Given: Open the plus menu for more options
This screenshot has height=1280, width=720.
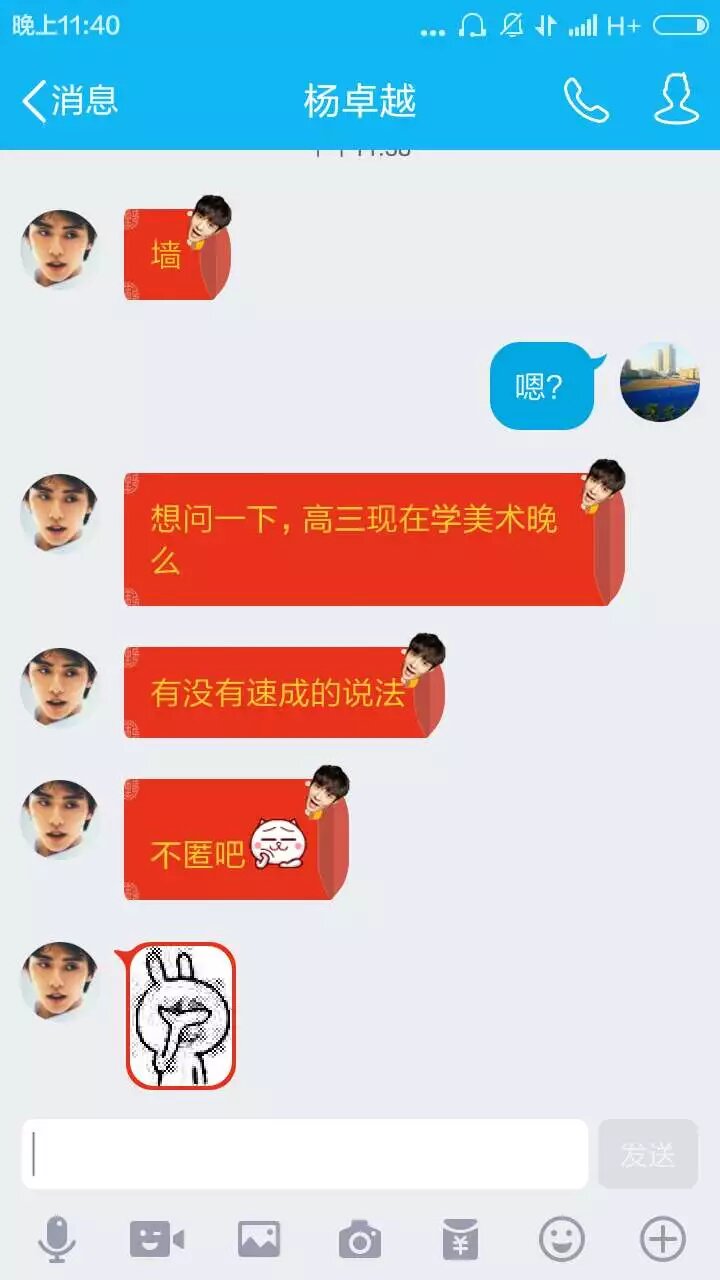Looking at the screenshot, I should click(x=663, y=1240).
